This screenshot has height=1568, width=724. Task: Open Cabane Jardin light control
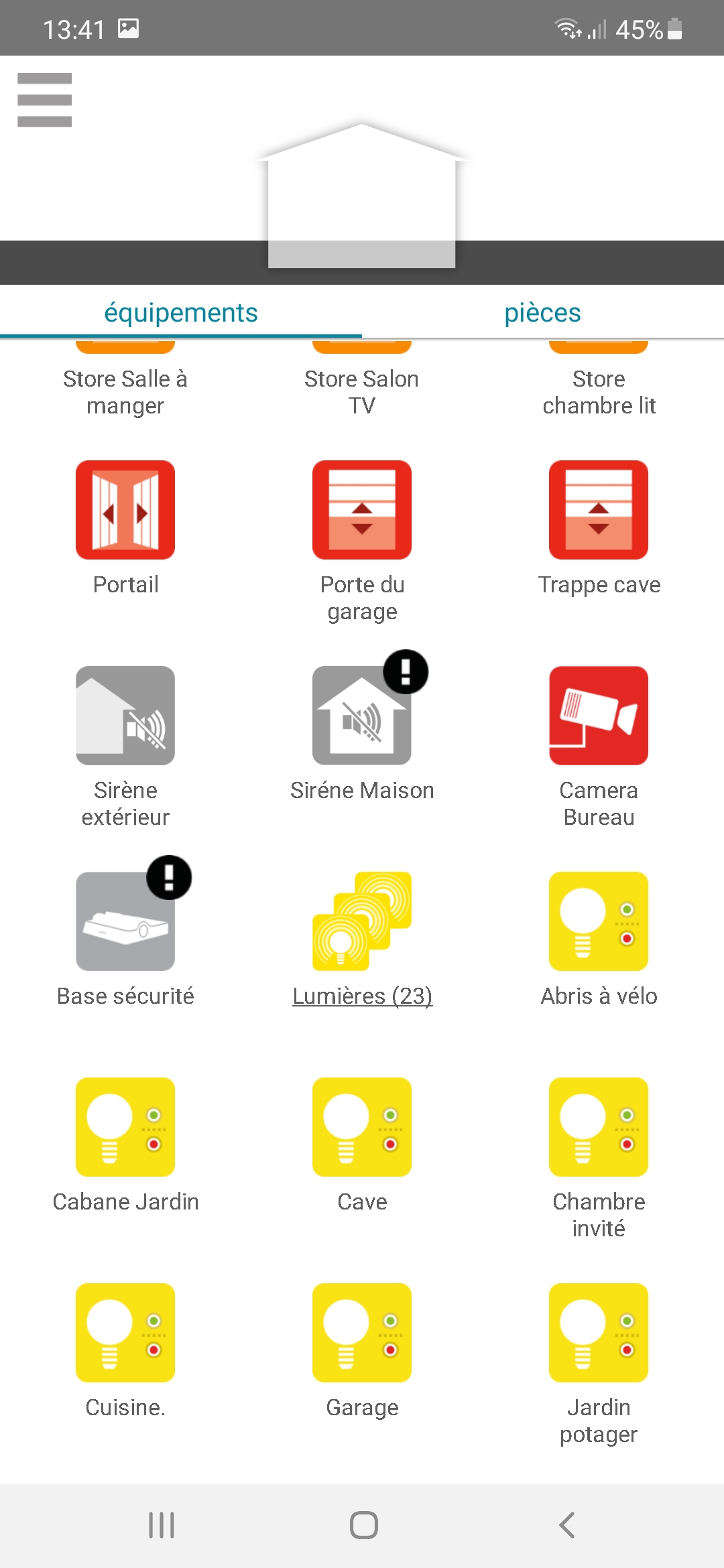pos(125,1127)
